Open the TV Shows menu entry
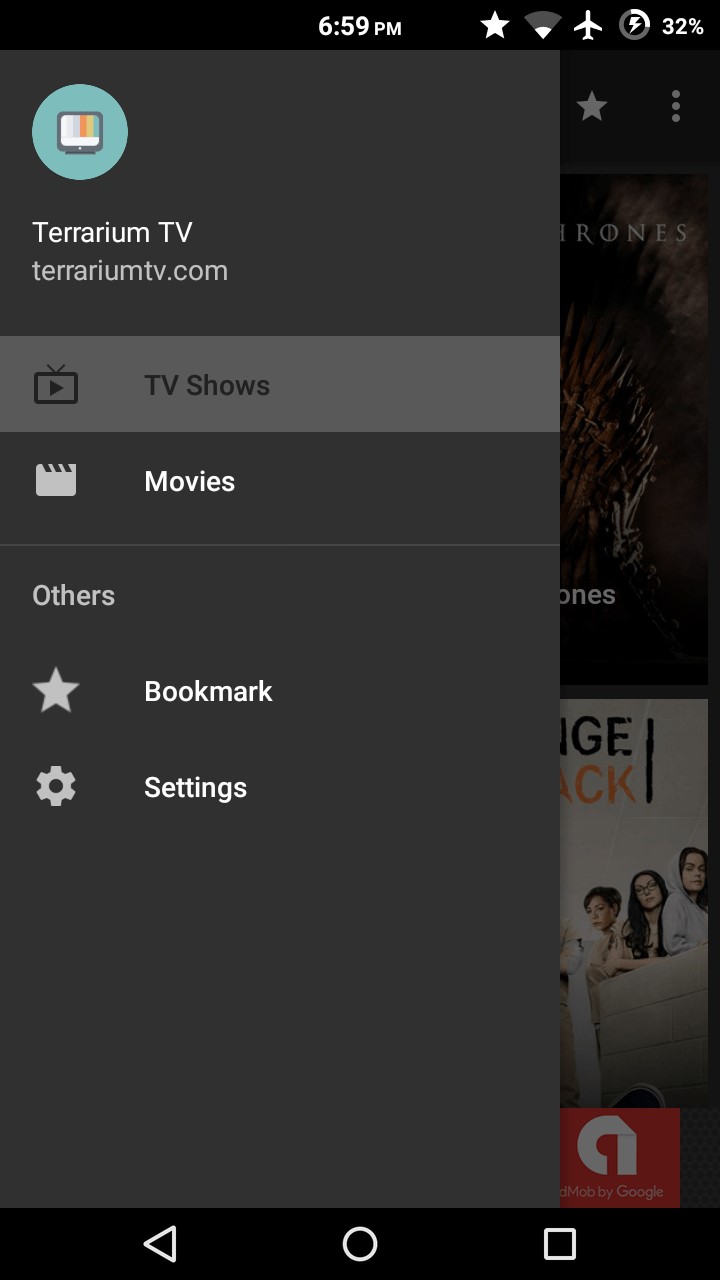Viewport: 720px width, 1280px height. (x=207, y=384)
